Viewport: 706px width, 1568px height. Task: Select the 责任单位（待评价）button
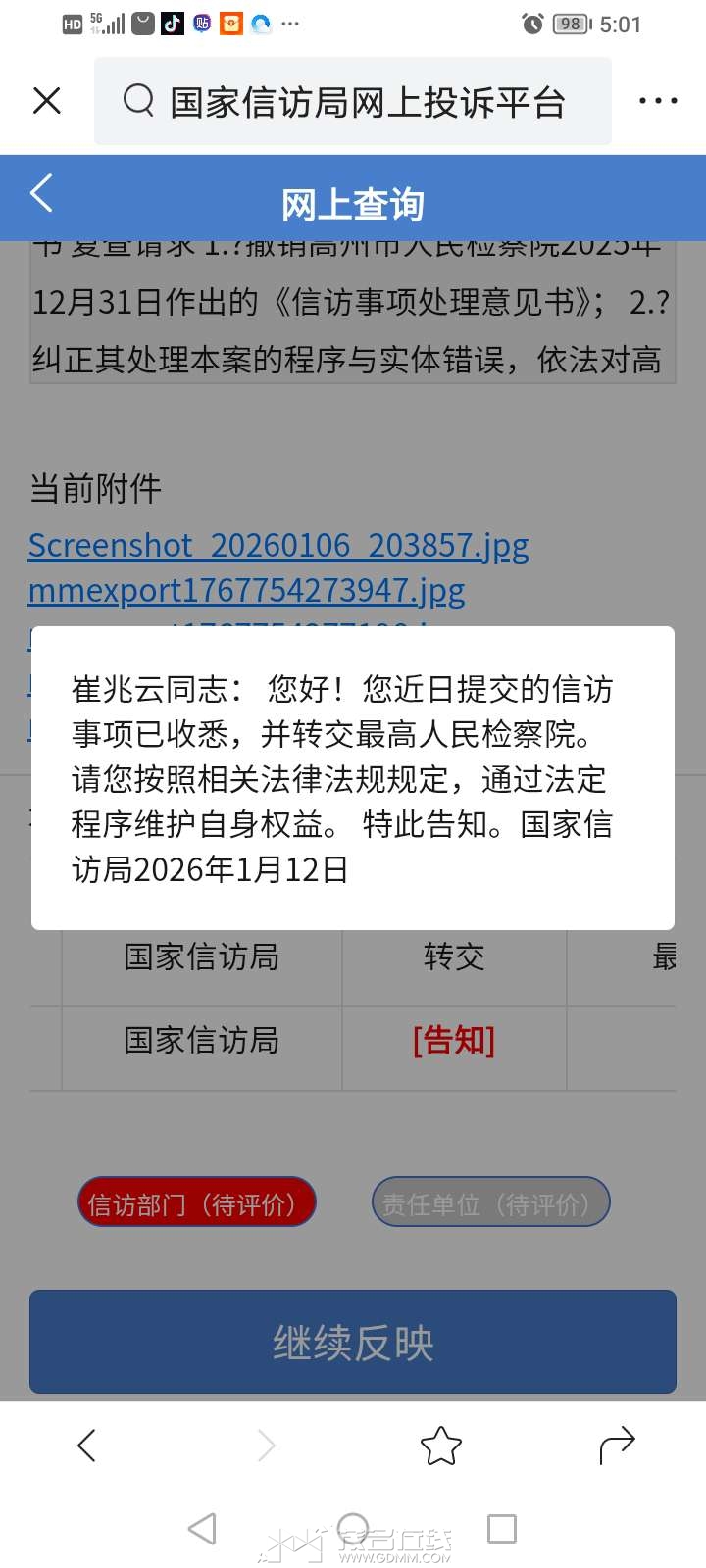pyautogui.click(x=490, y=1202)
